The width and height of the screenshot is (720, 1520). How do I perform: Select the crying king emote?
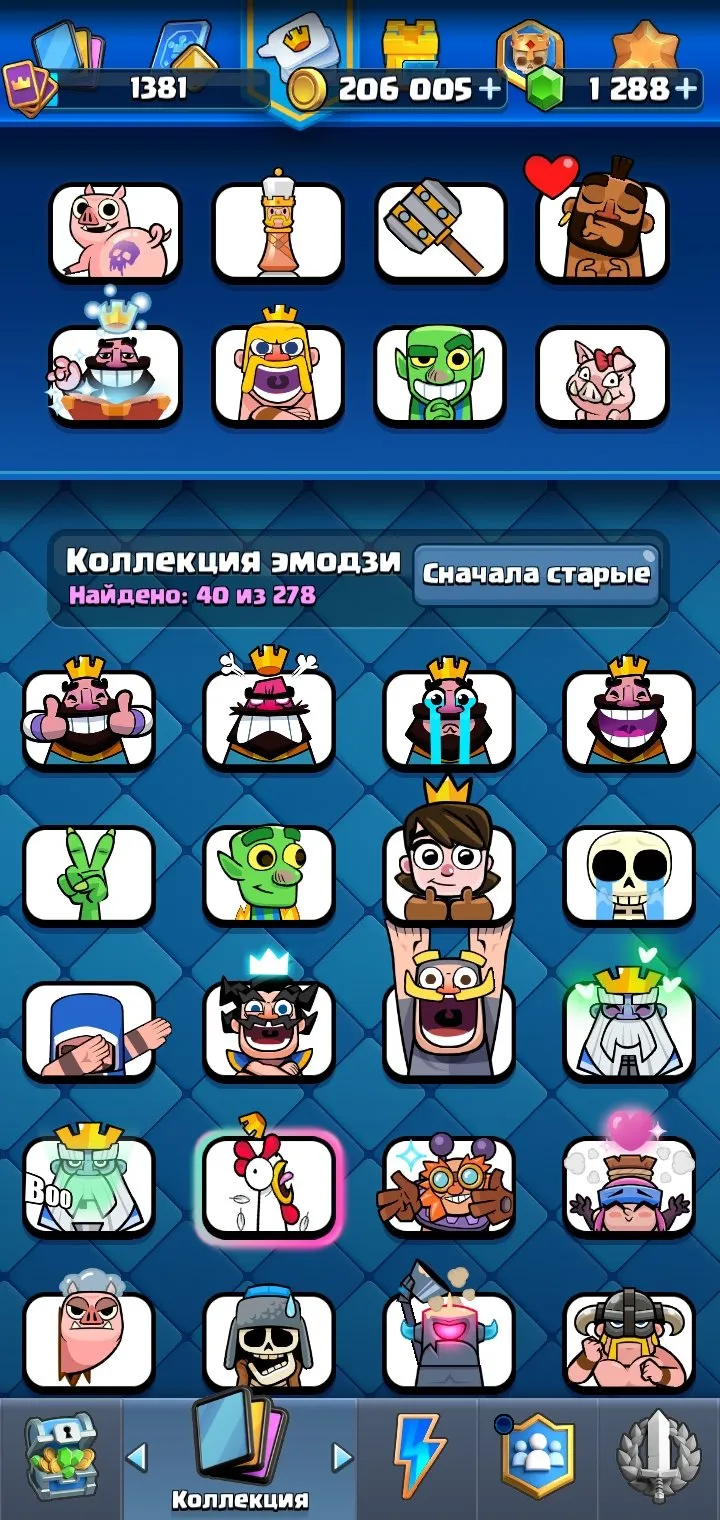(449, 714)
